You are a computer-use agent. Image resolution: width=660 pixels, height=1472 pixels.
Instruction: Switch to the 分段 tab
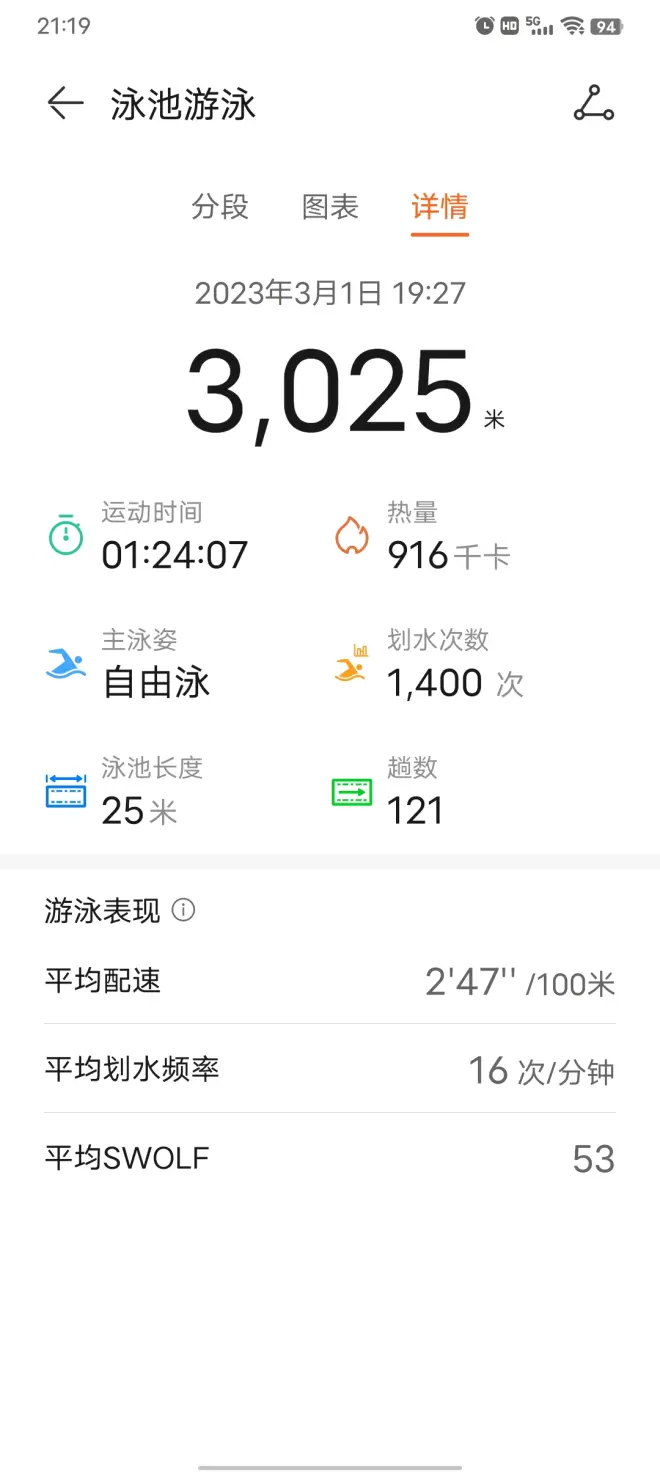coord(220,207)
